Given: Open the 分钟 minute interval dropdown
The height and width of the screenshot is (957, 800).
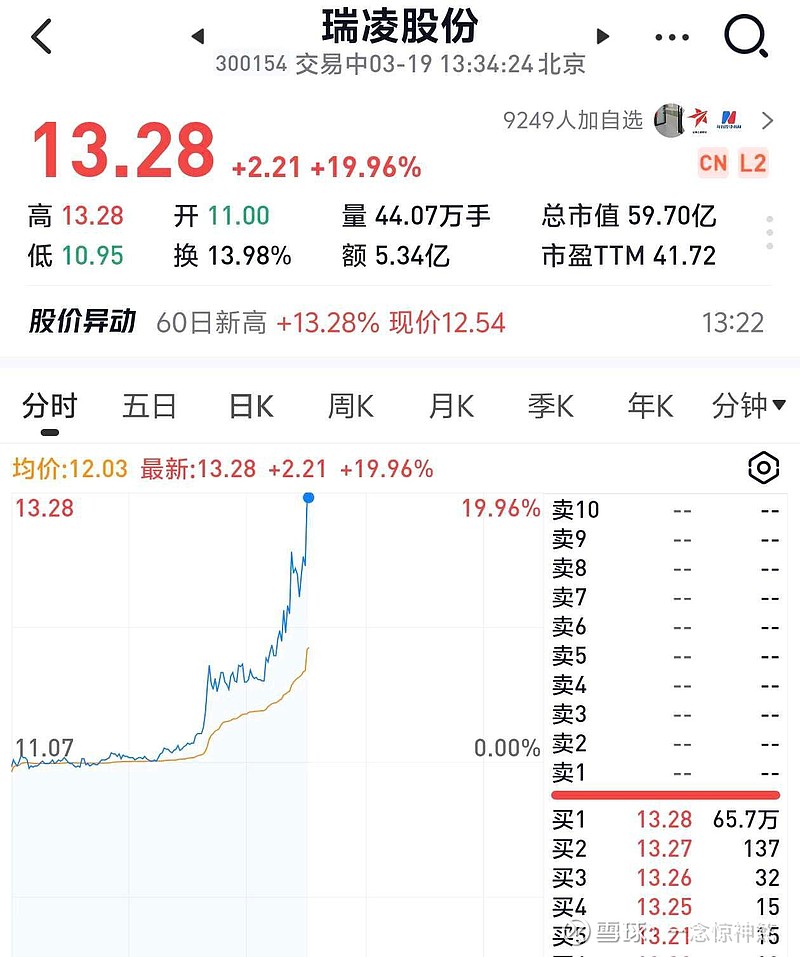Looking at the screenshot, I should (748, 406).
